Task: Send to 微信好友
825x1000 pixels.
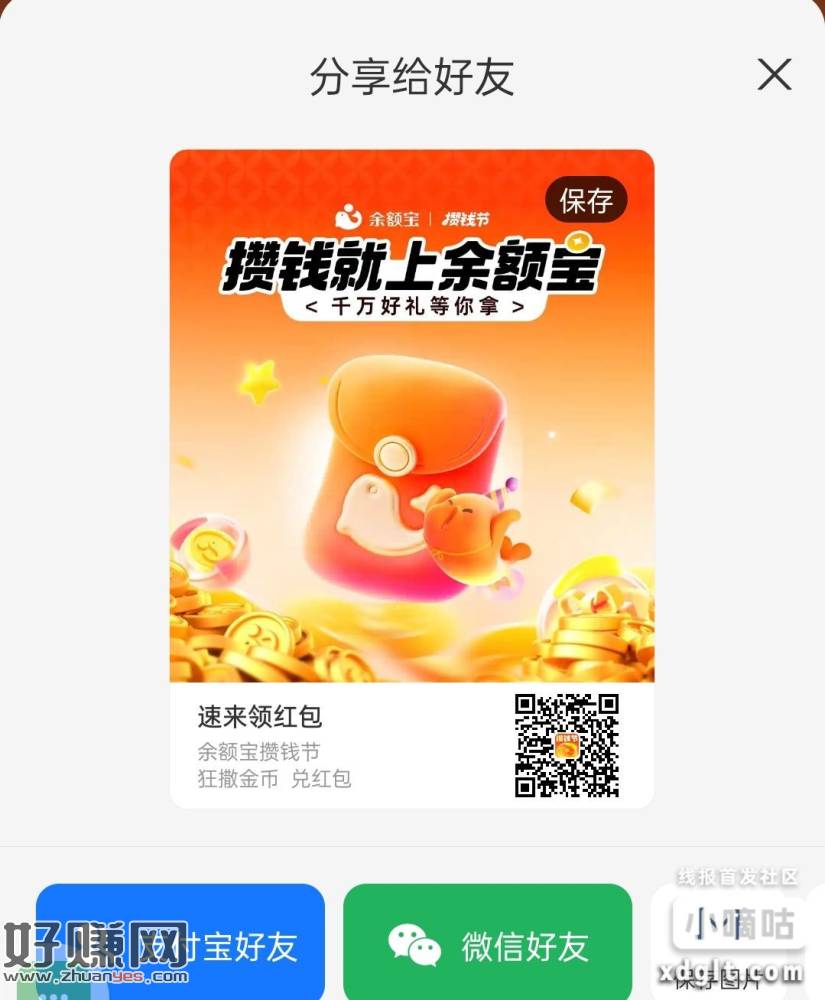Action: [x=488, y=945]
